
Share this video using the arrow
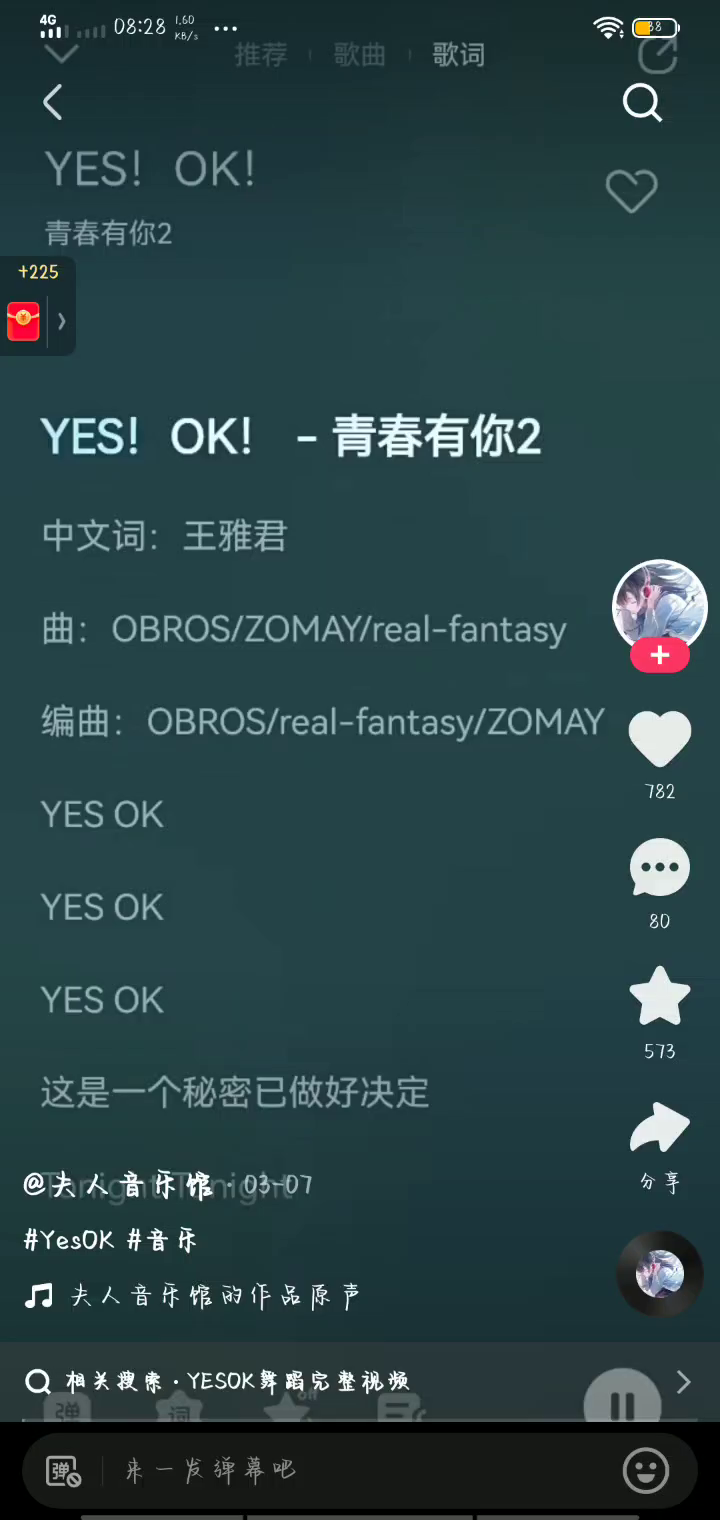[x=659, y=1128]
